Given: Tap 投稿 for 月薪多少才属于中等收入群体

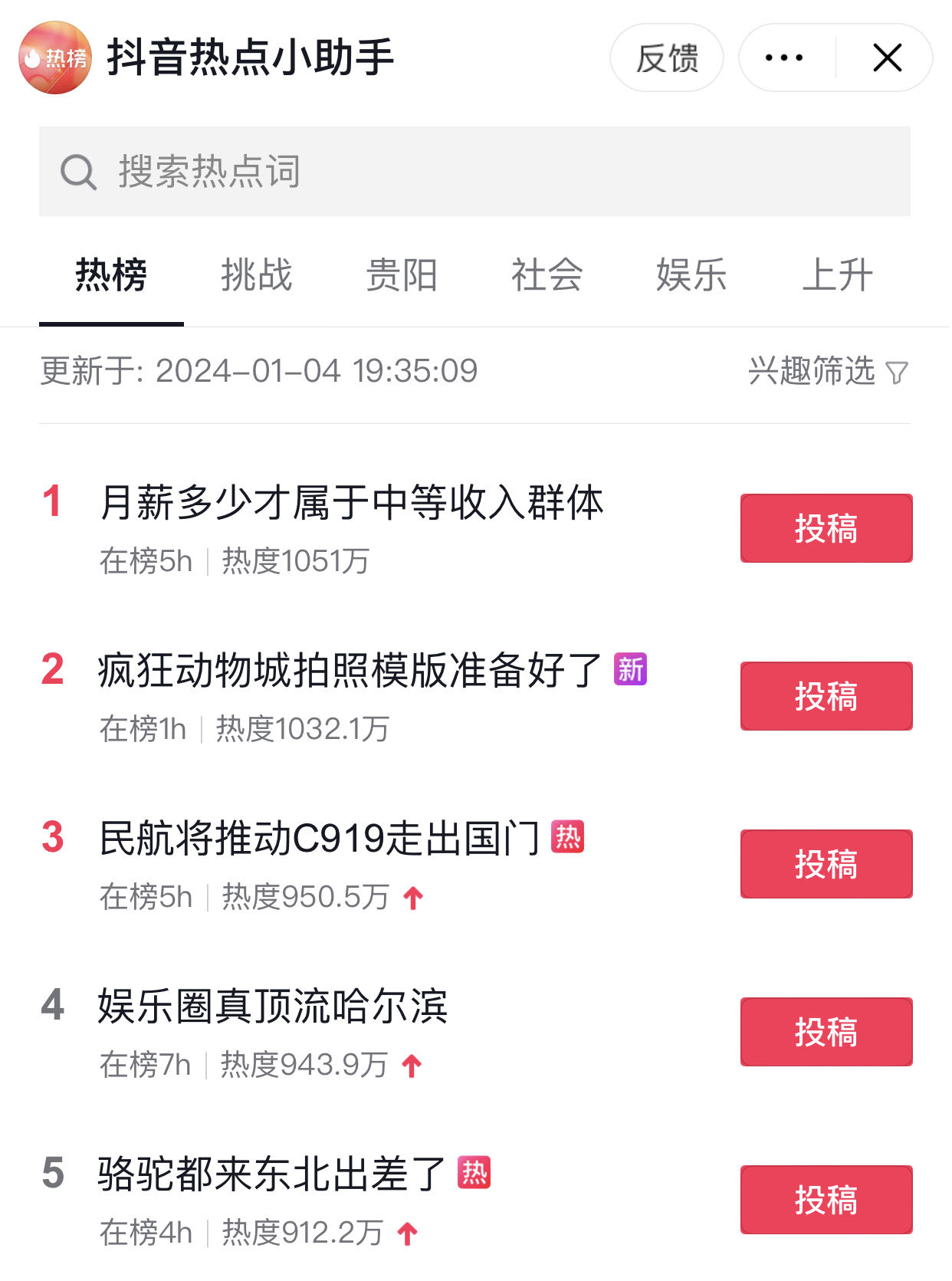Looking at the screenshot, I should click(x=826, y=528).
